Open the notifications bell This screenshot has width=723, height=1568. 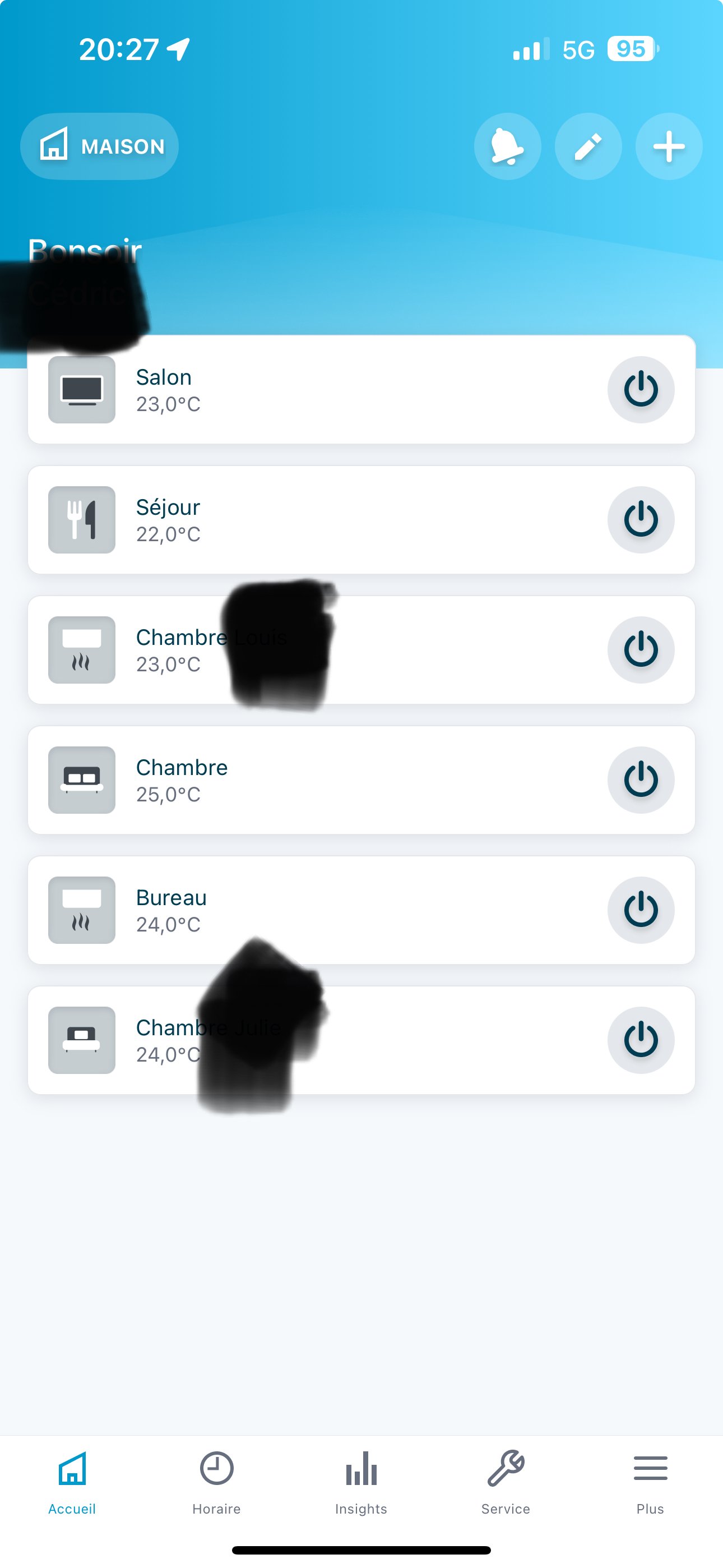507,146
